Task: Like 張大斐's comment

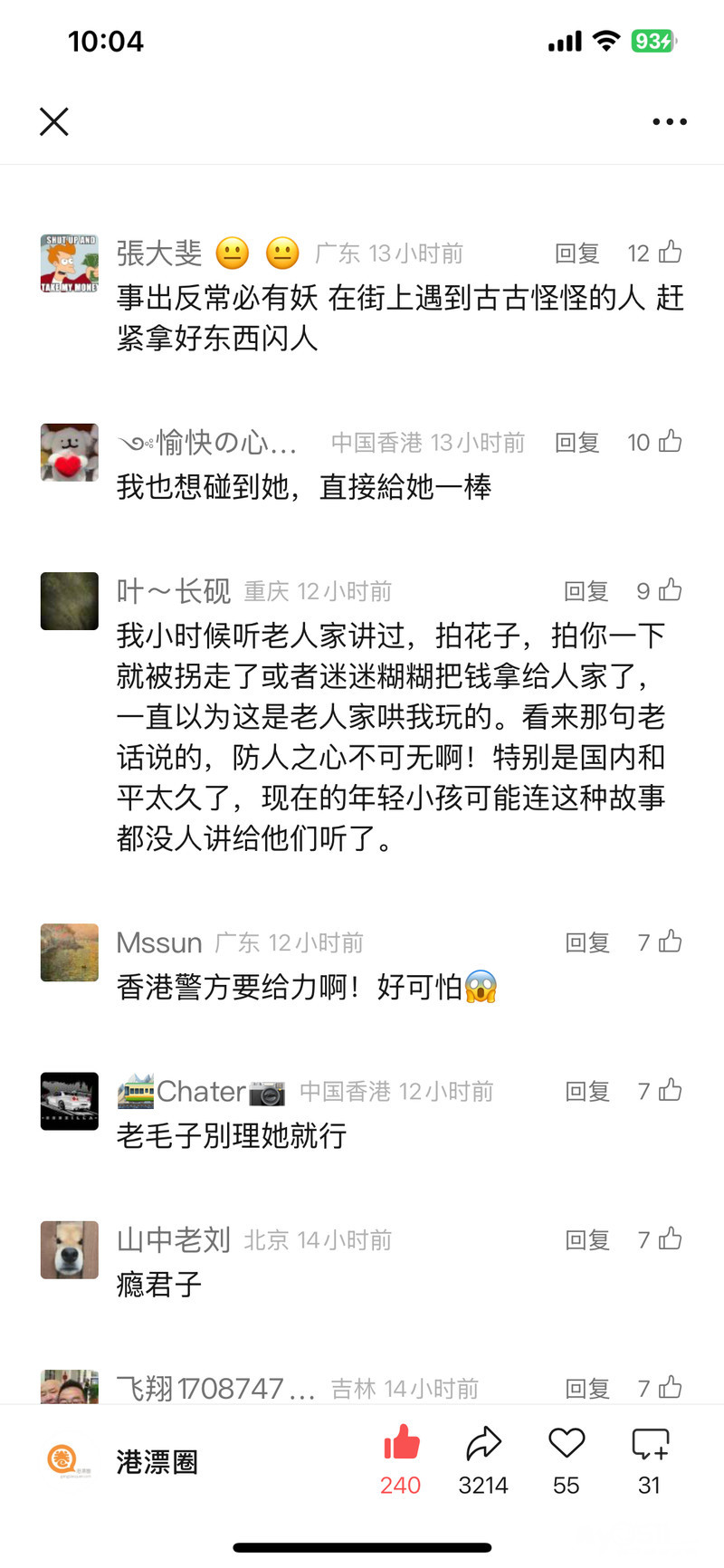Action: point(671,252)
